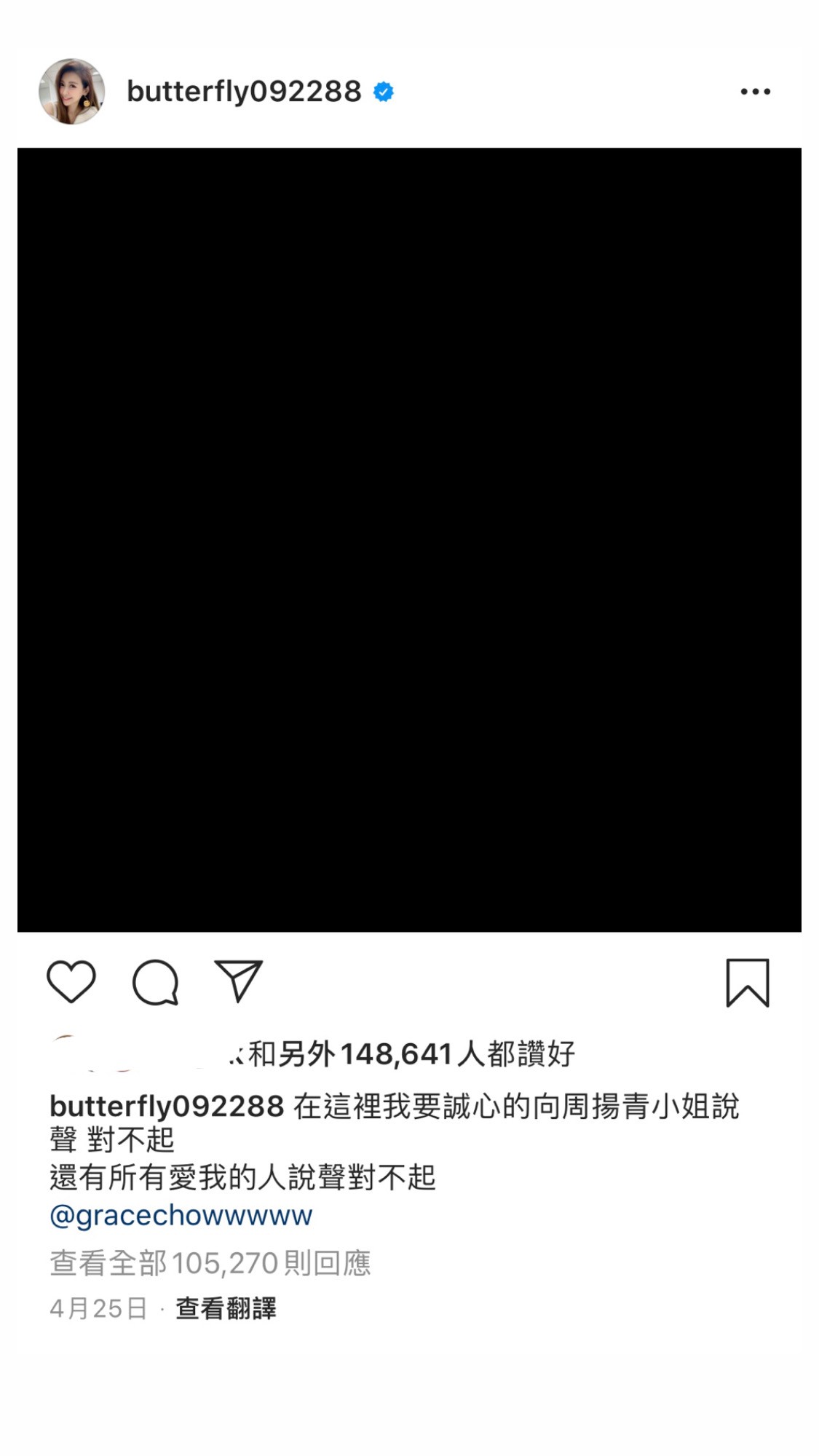Open butterfly092288's profile picture
819x1456 pixels.
pyautogui.click(x=71, y=92)
